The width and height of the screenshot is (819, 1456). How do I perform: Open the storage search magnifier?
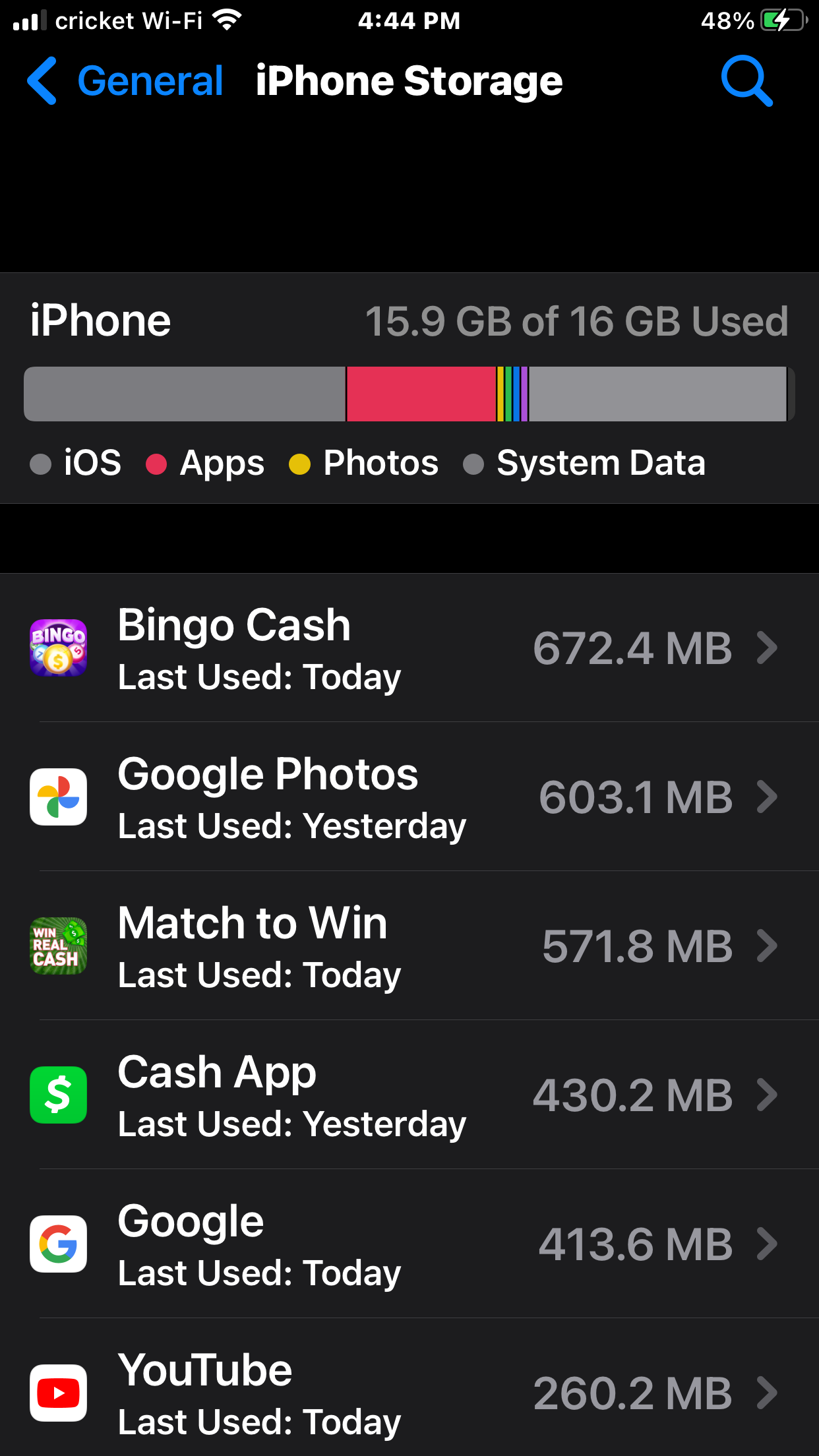coord(746,81)
